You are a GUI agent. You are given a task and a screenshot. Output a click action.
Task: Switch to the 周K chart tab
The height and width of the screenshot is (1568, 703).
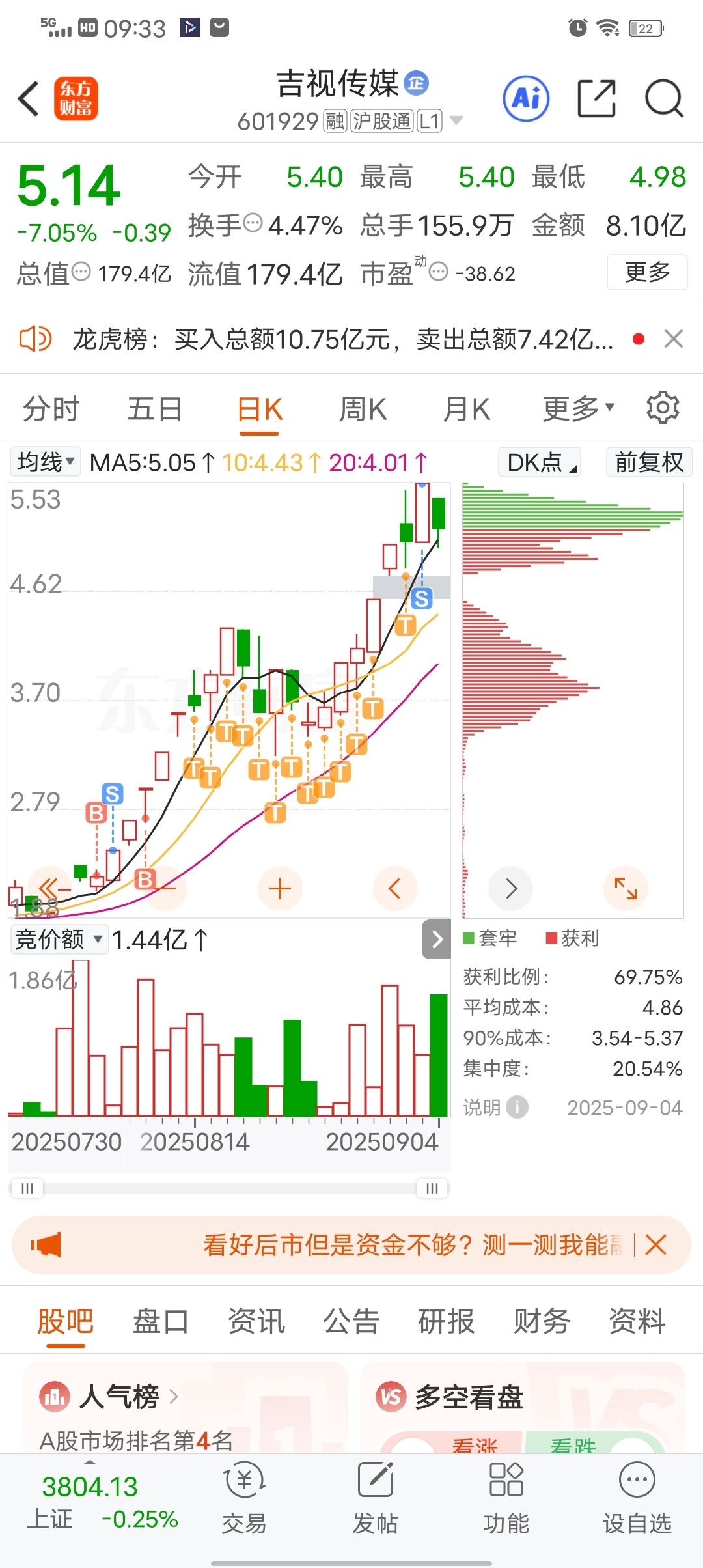pyautogui.click(x=363, y=409)
